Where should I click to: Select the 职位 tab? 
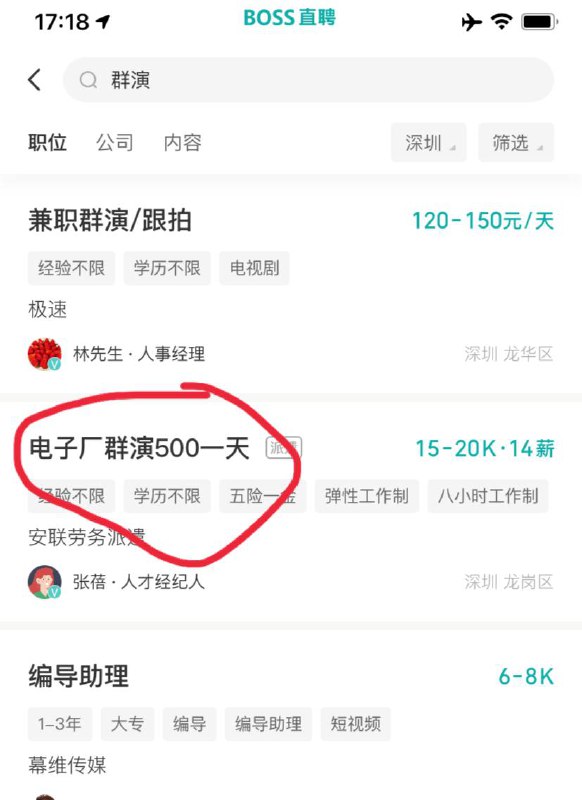[x=47, y=142]
